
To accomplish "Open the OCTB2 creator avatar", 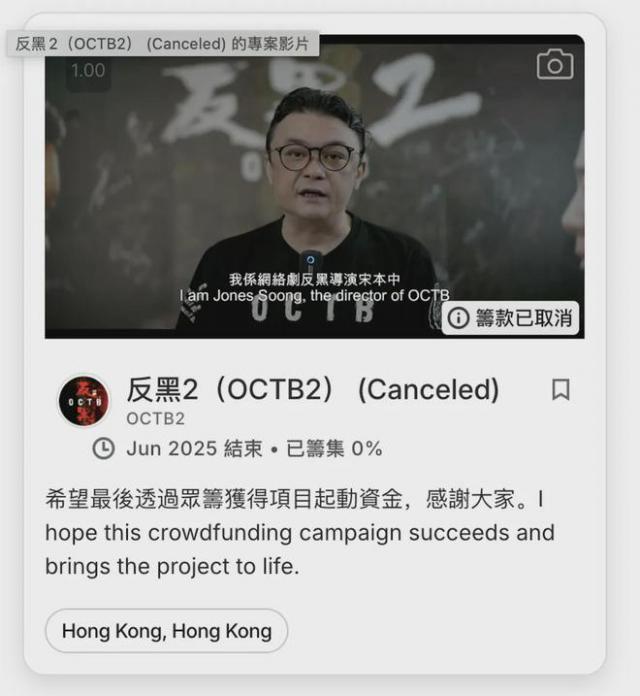I will coord(83,401).
